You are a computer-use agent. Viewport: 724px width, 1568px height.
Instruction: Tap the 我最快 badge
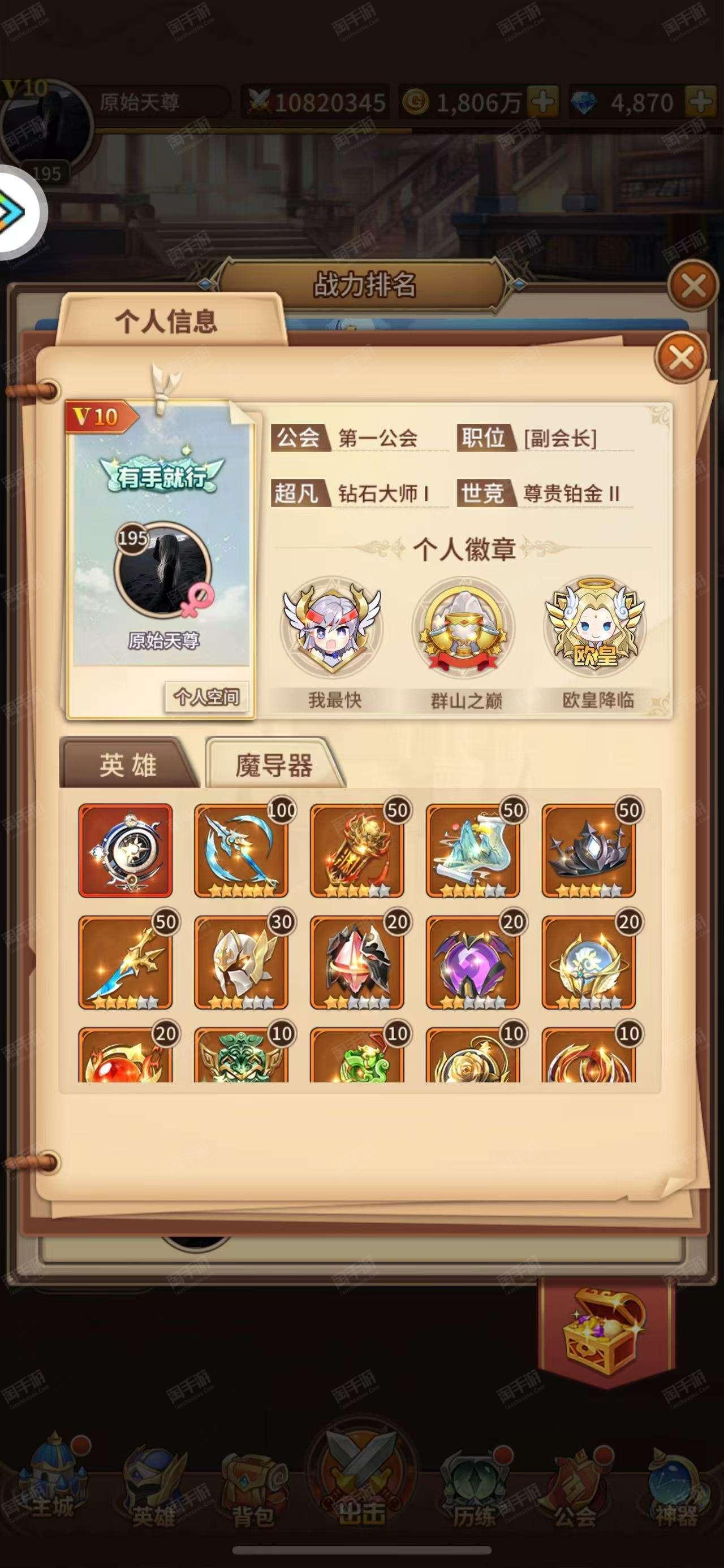coord(333,644)
